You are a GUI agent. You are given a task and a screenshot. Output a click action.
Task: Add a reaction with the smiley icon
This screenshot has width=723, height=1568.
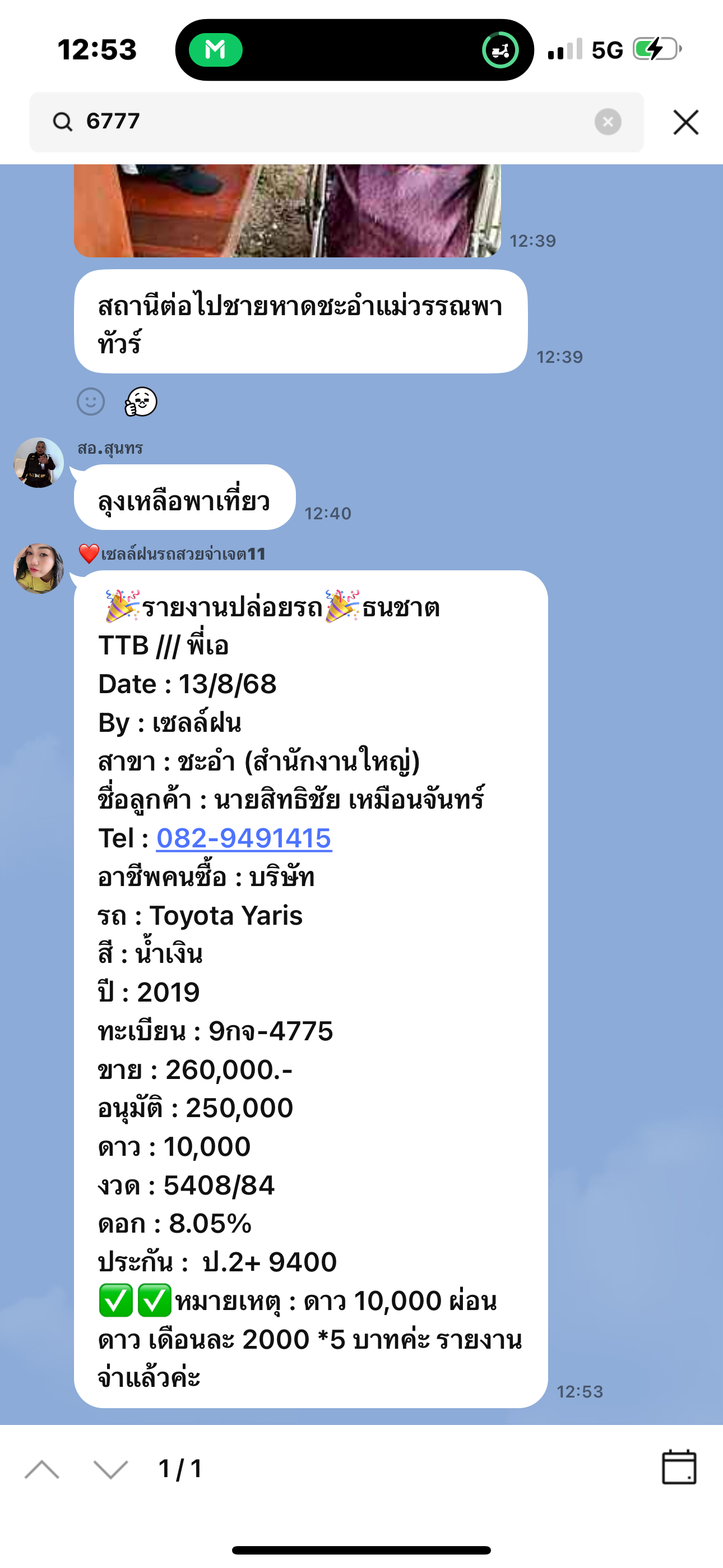click(x=91, y=402)
